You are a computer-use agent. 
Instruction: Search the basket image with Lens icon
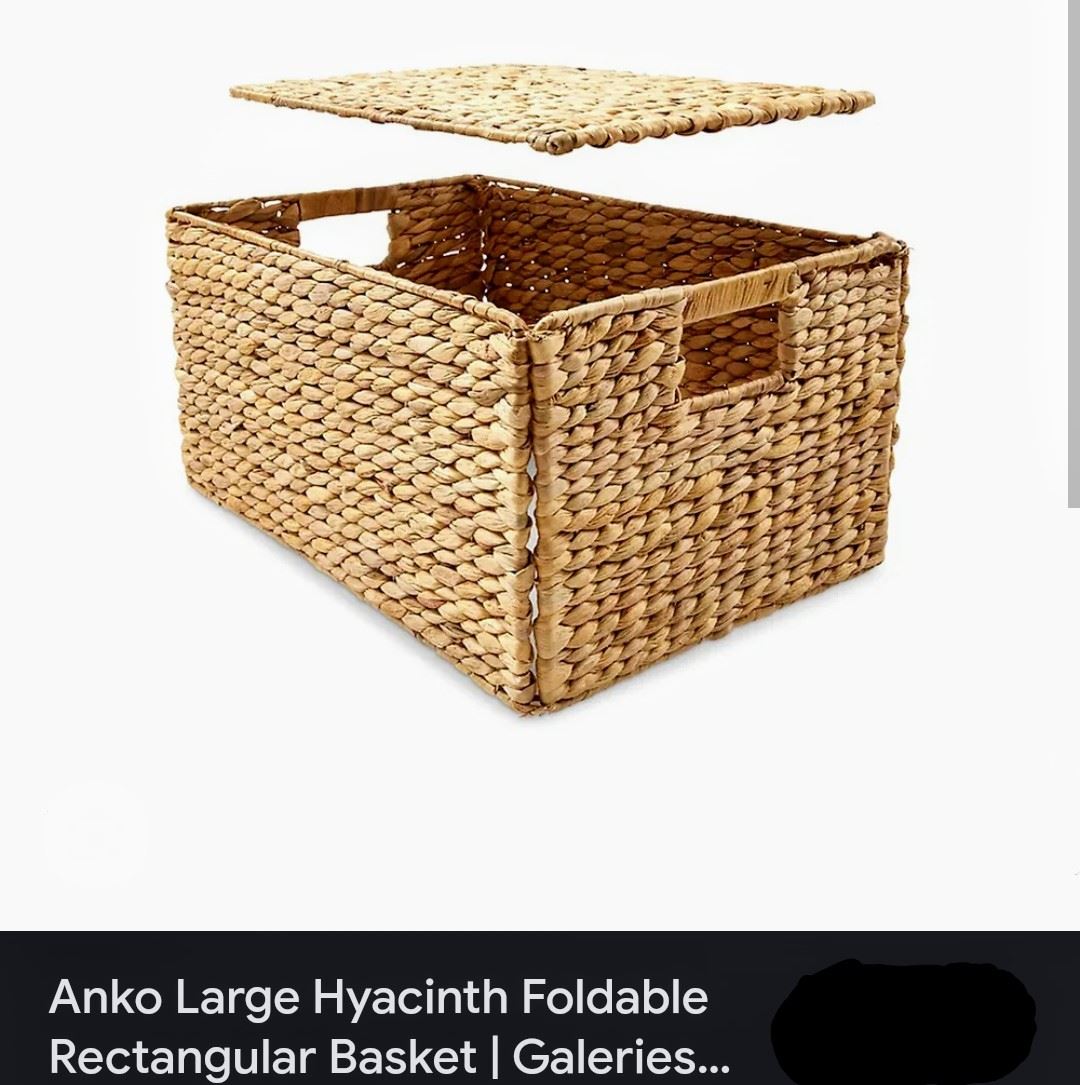click(96, 836)
